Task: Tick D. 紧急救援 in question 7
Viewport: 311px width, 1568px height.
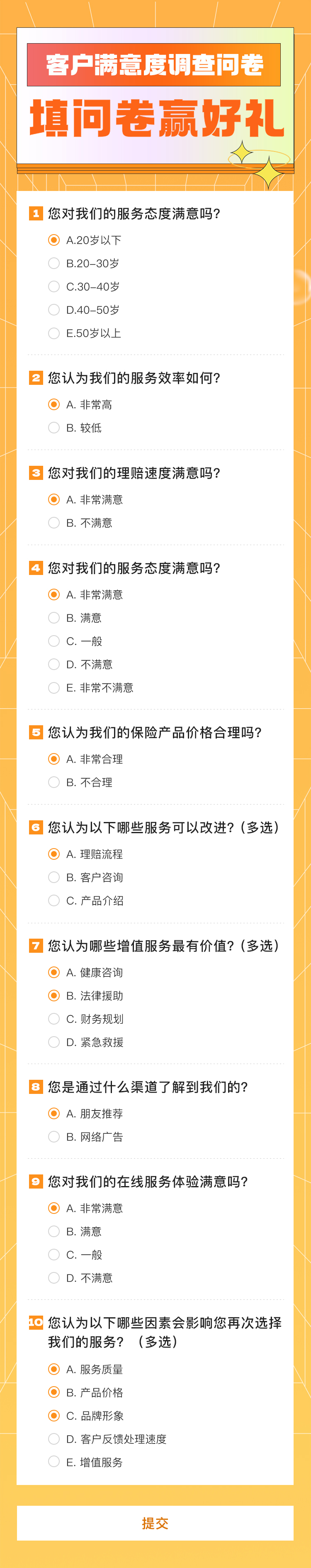Action: click(54, 1042)
